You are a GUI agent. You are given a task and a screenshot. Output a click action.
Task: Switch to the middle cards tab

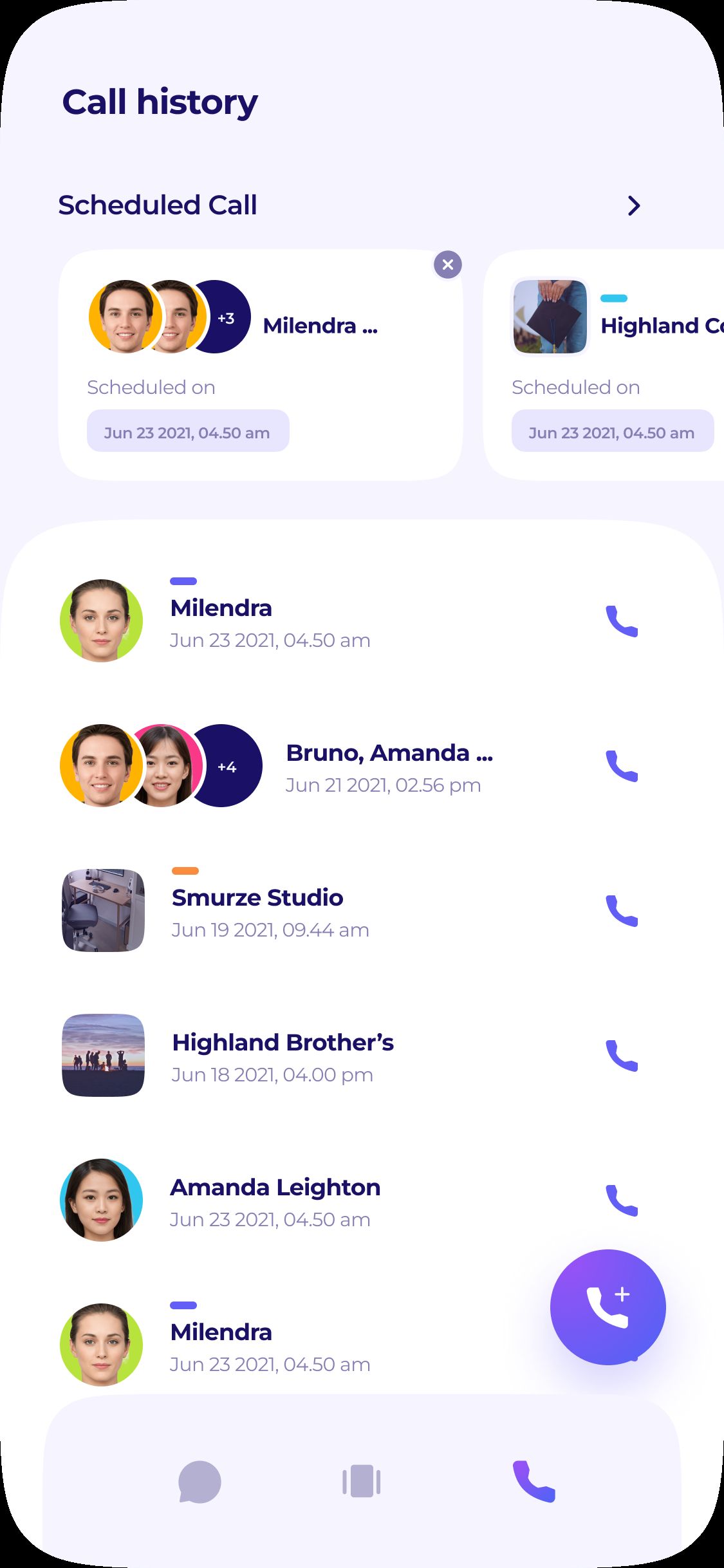click(362, 1482)
